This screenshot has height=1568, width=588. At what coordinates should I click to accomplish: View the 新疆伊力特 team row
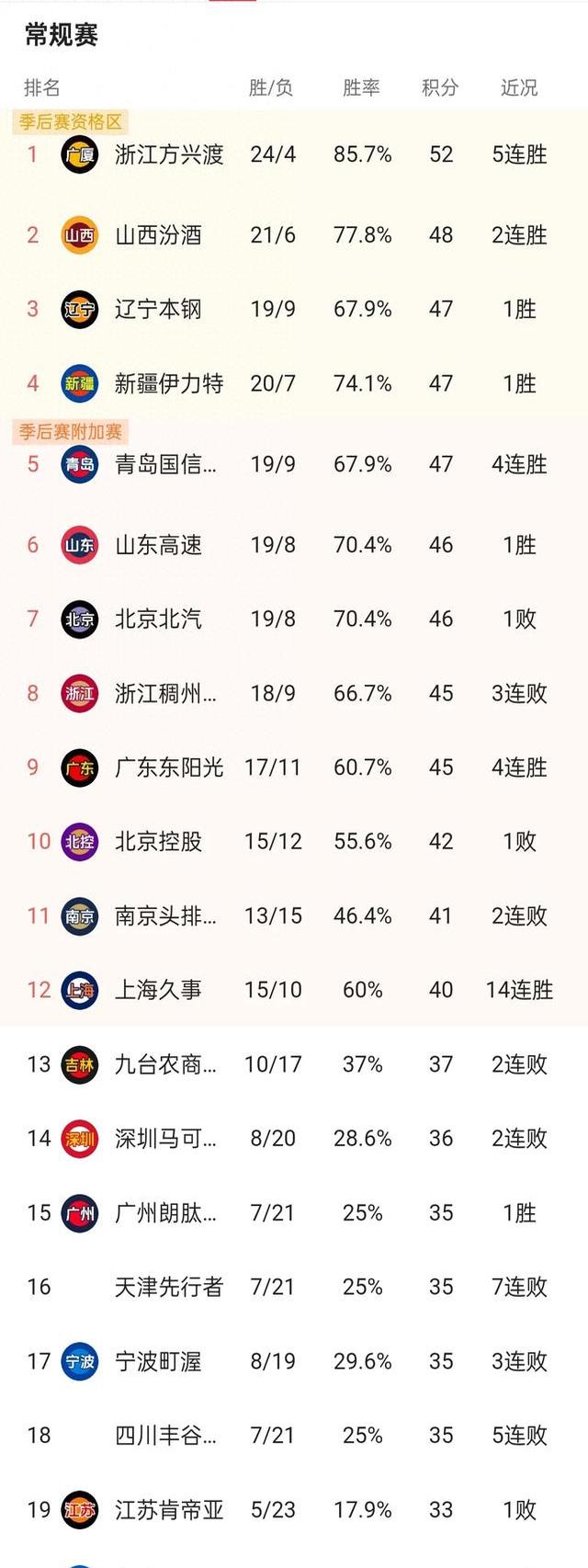point(169,383)
